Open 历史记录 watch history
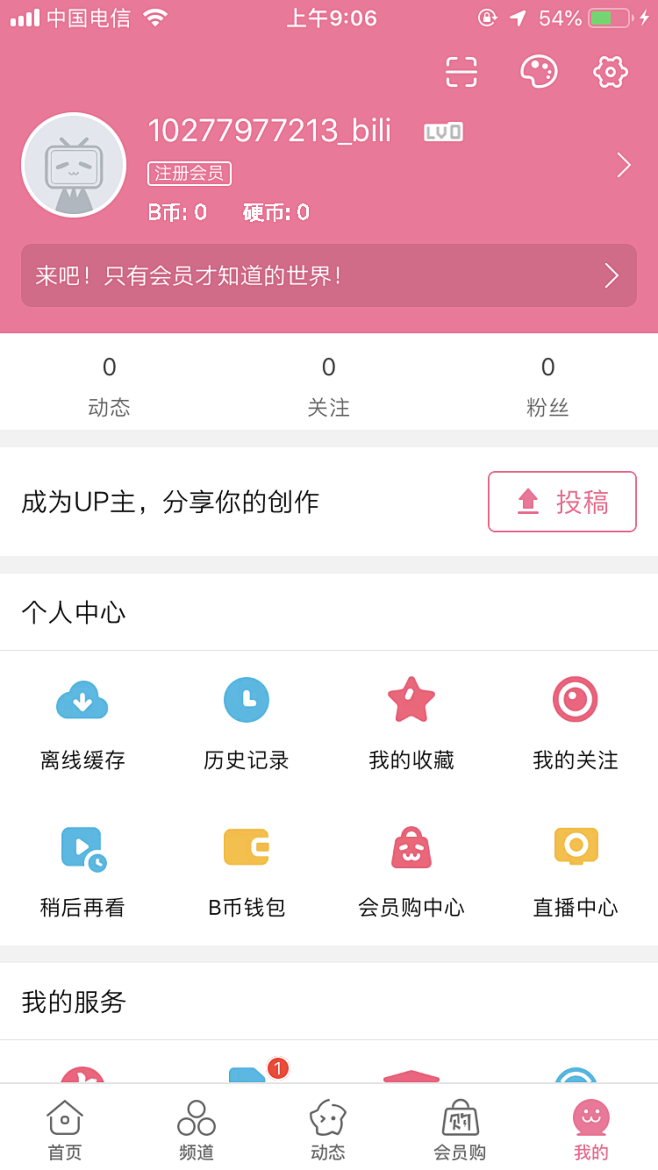658x1170 pixels. [246, 724]
